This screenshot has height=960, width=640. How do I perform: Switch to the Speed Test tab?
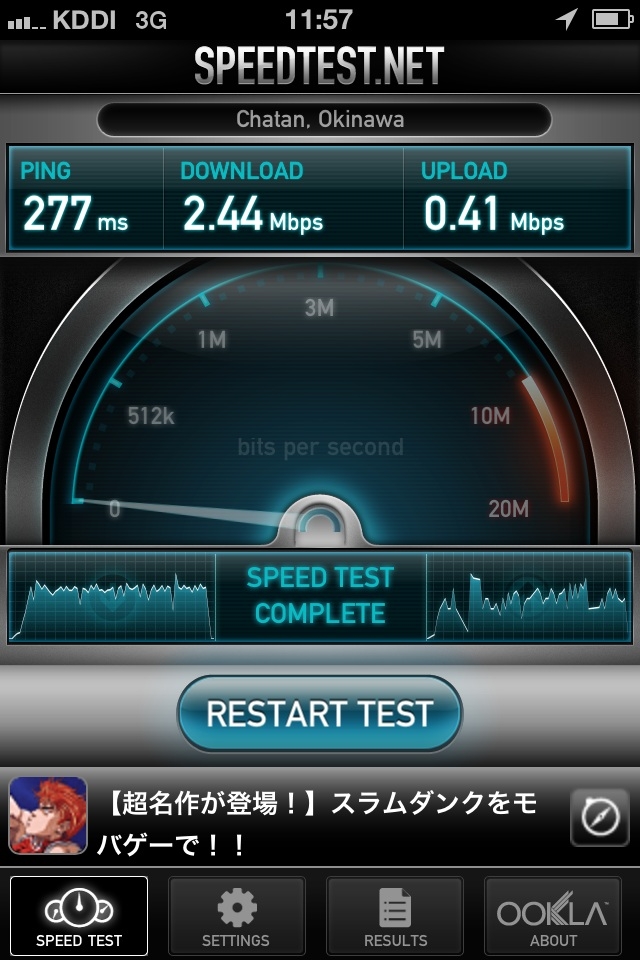point(79,916)
